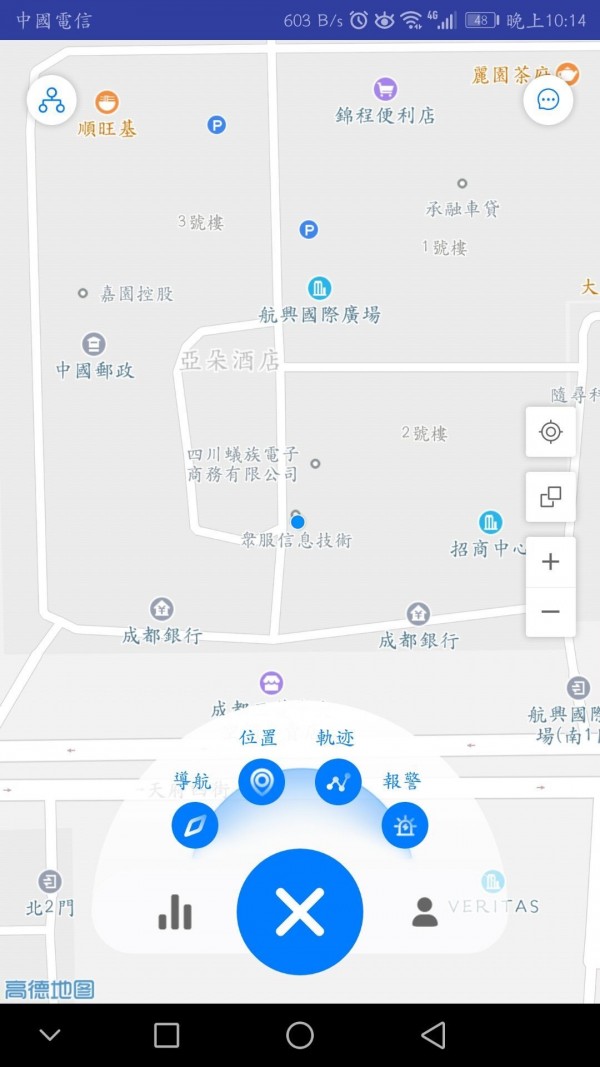The width and height of the screenshot is (600, 1067).
Task: Switch the map layer view
Action: [x=550, y=497]
